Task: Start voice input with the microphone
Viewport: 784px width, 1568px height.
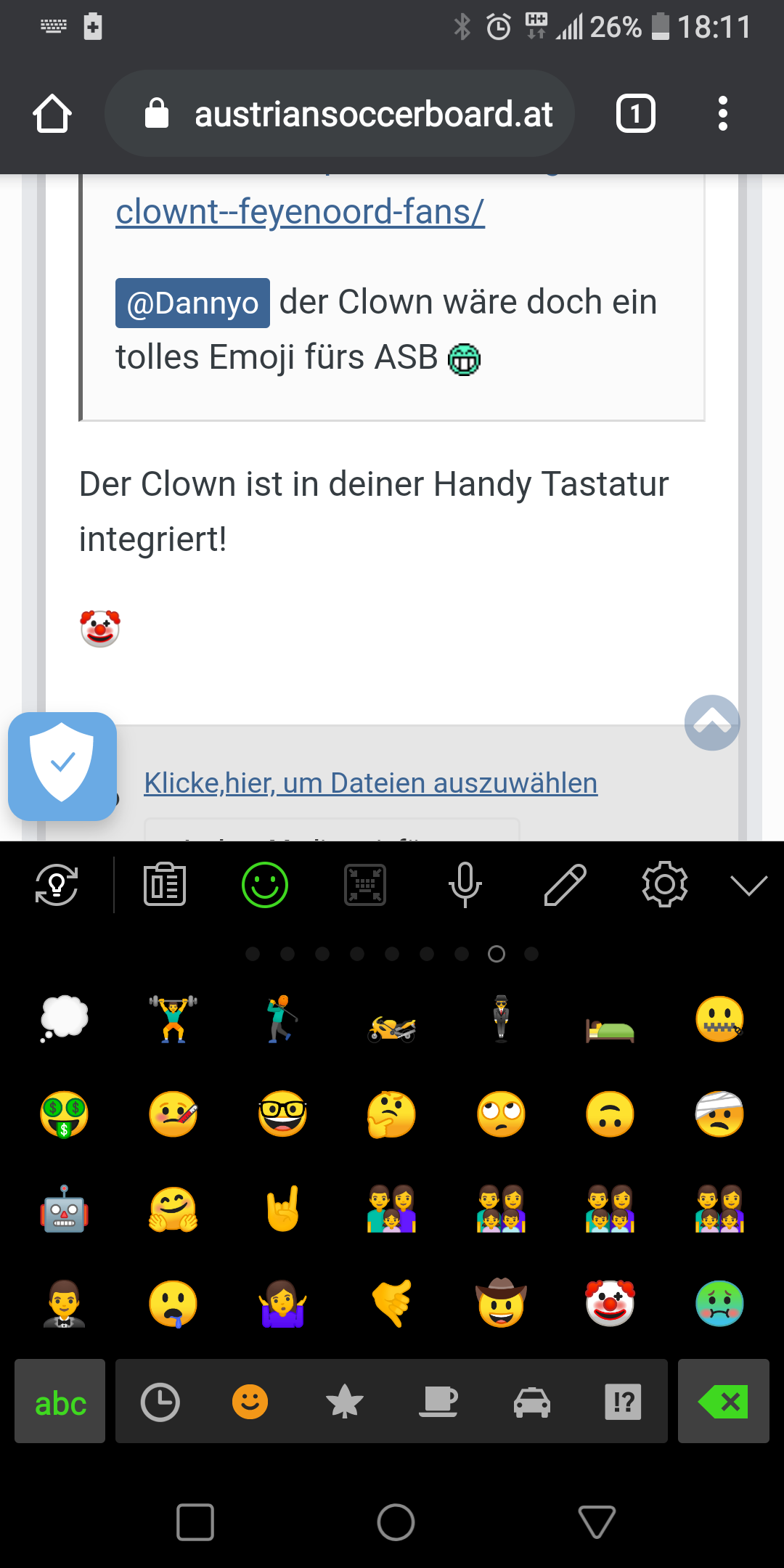Action: pos(465,885)
